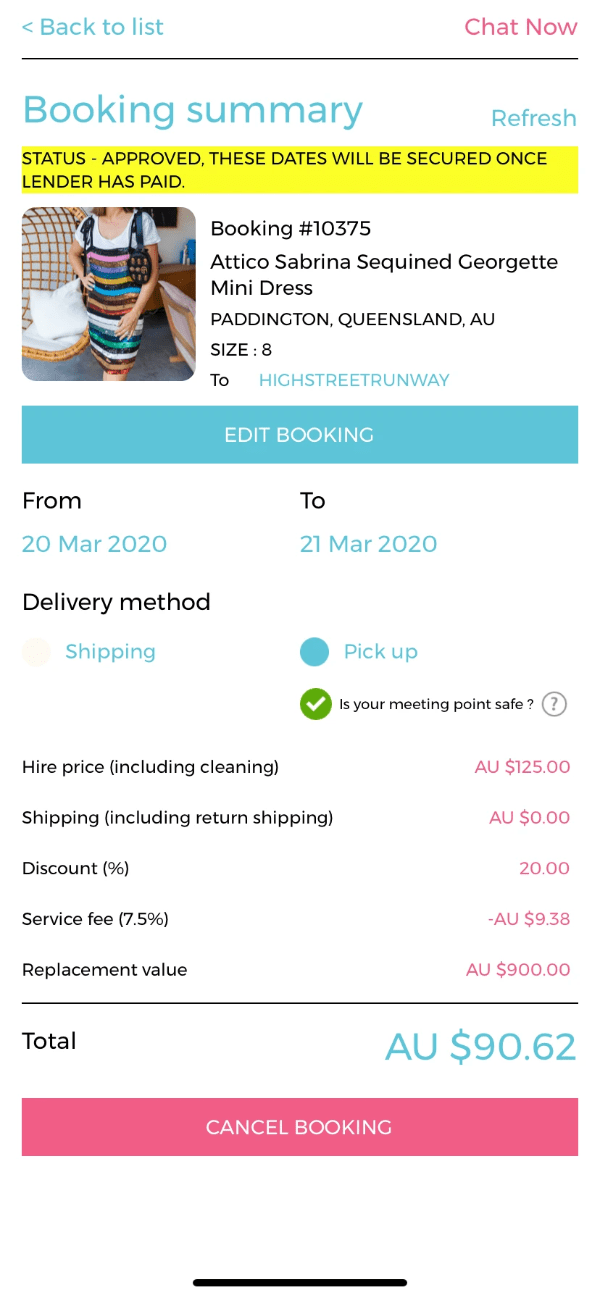Go back to the list
Image resolution: width=600 pixels, height=1298 pixels.
coord(93,27)
